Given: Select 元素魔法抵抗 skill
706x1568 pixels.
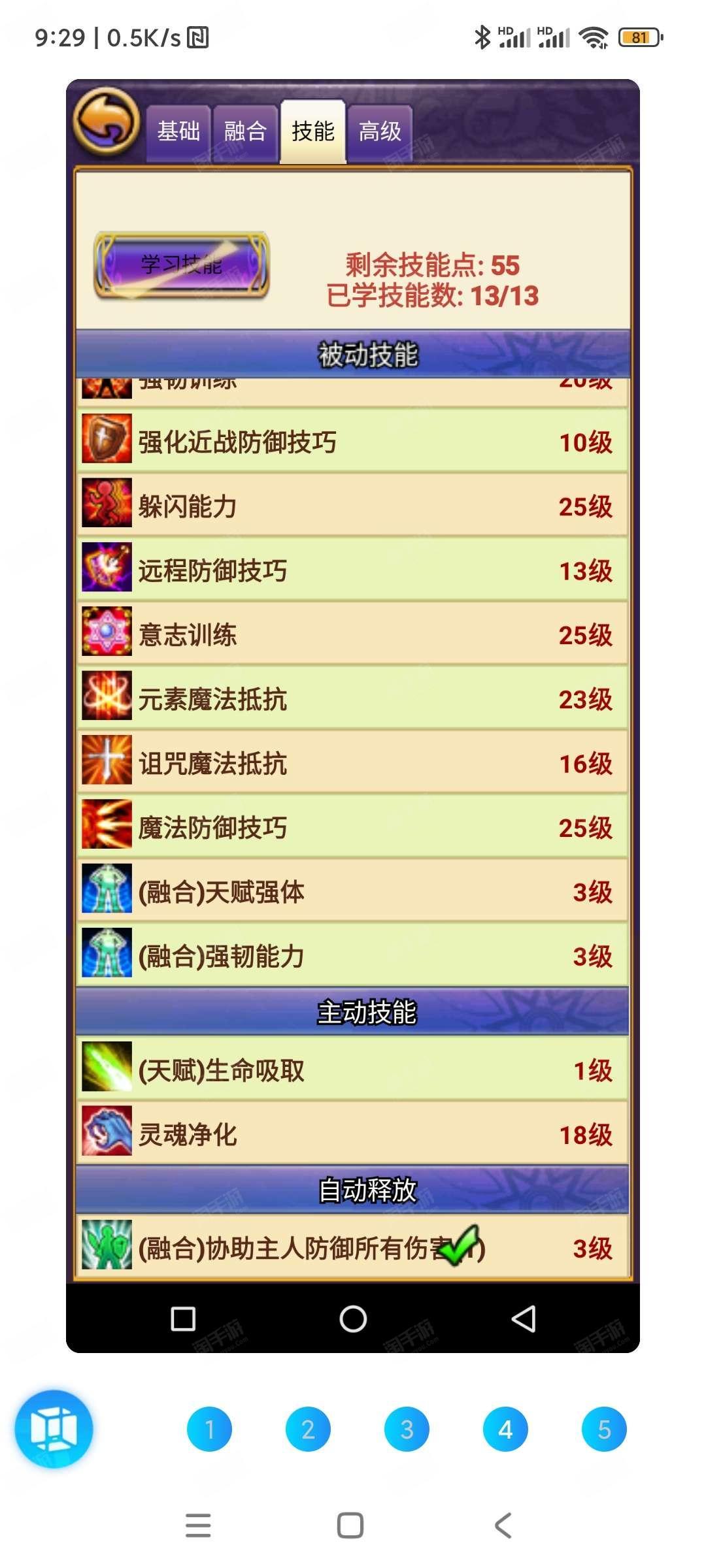Looking at the screenshot, I should (x=353, y=698).
